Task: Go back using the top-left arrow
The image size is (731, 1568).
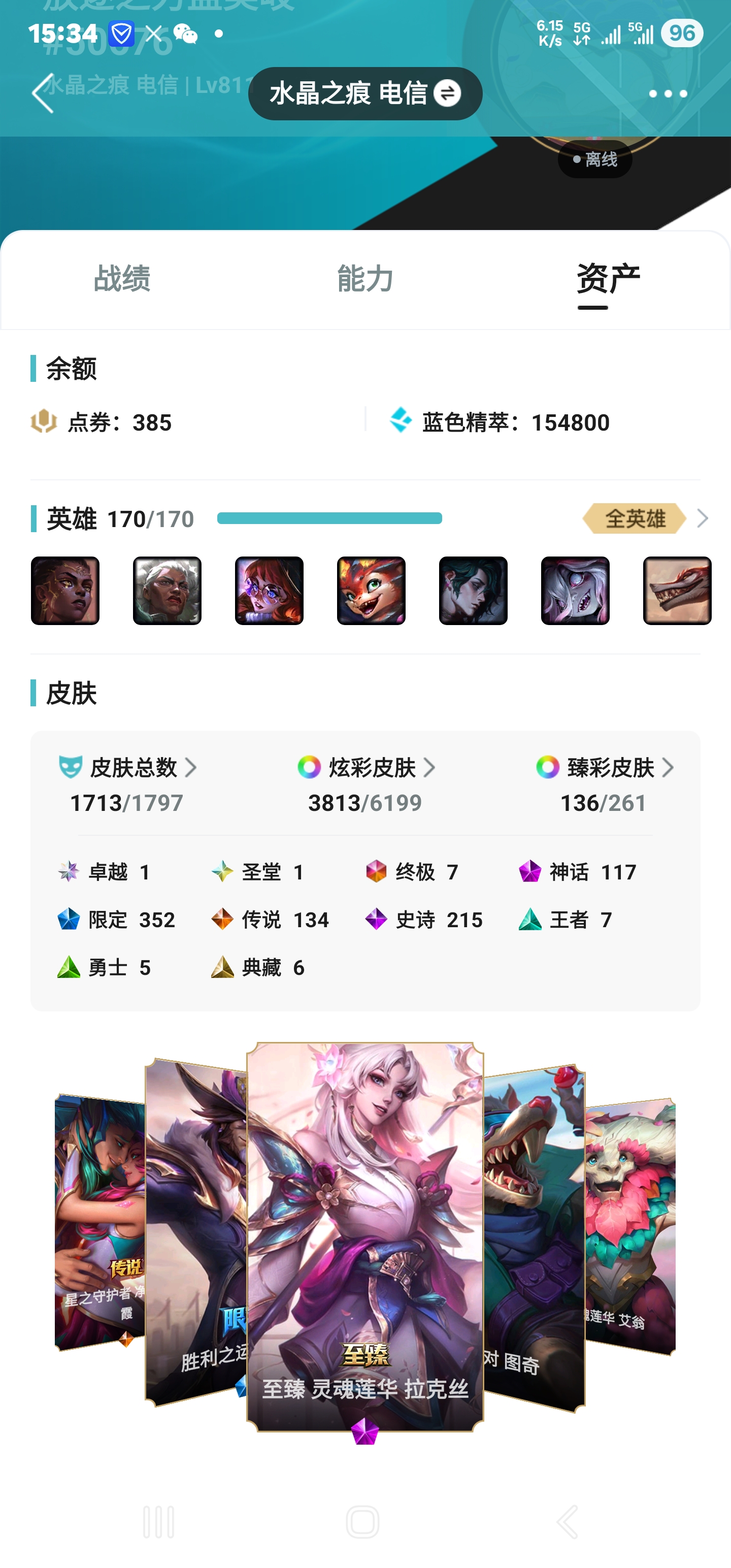Action: point(43,93)
